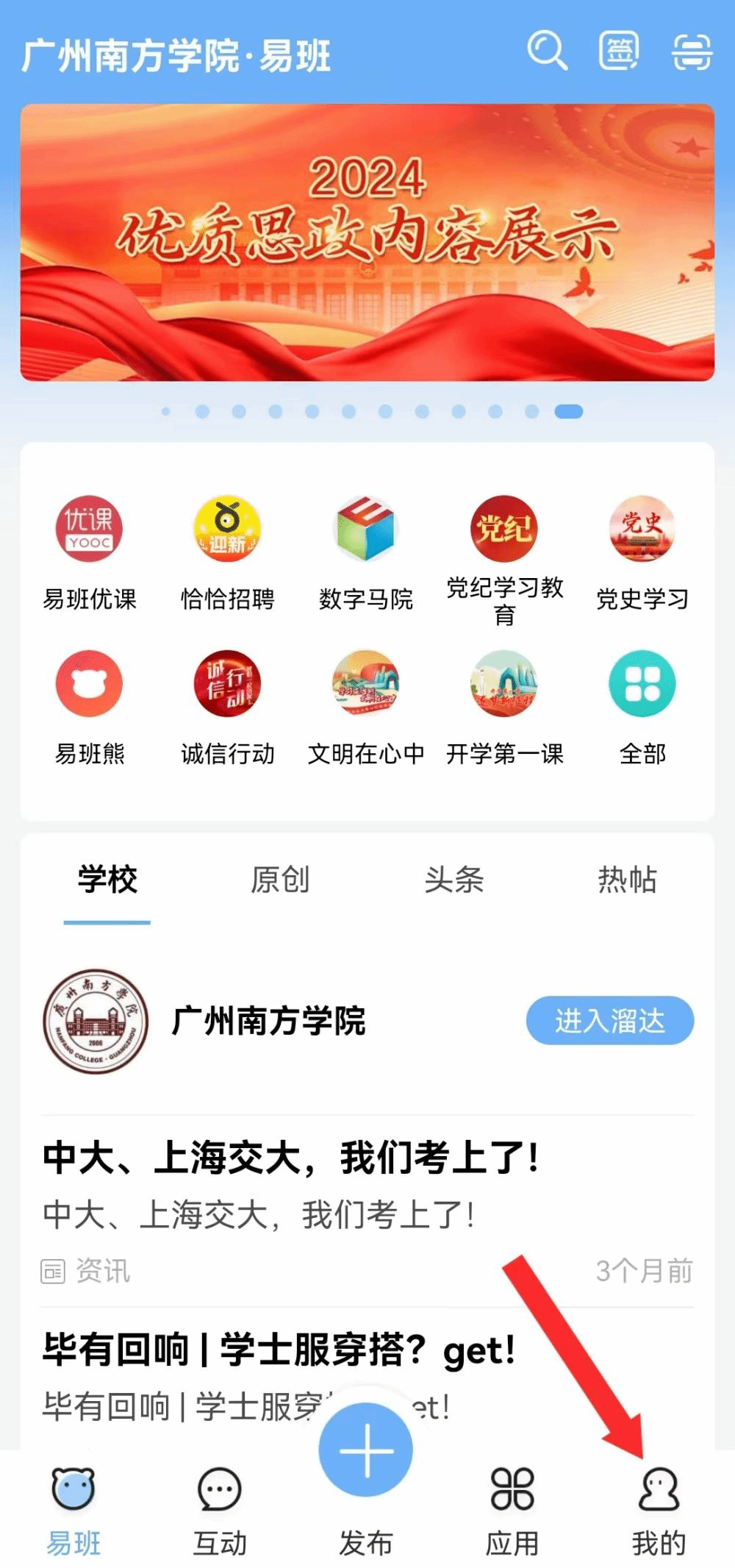Launch 易班熊

click(x=90, y=706)
